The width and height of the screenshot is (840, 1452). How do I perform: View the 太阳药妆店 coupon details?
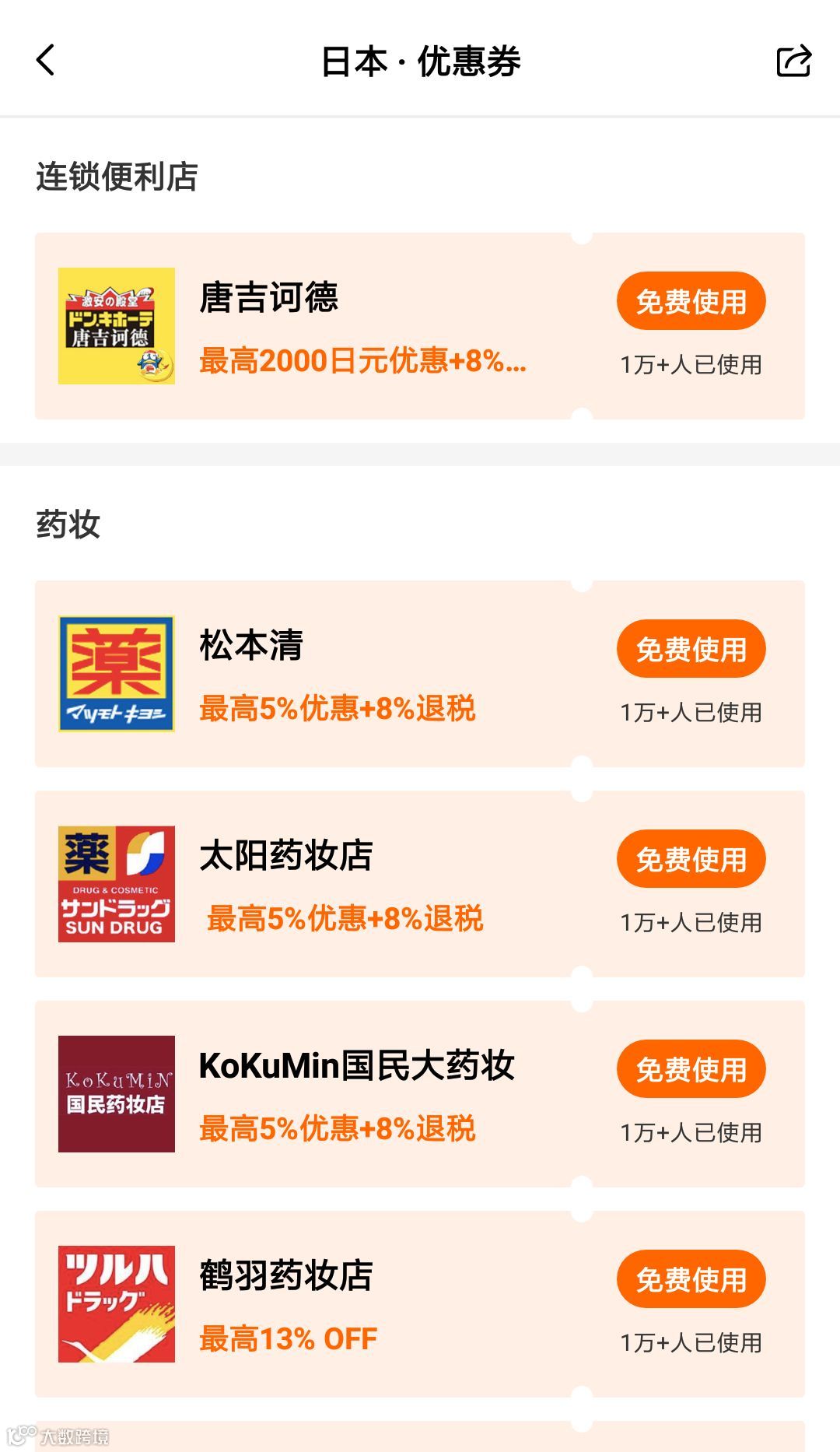(x=311, y=884)
